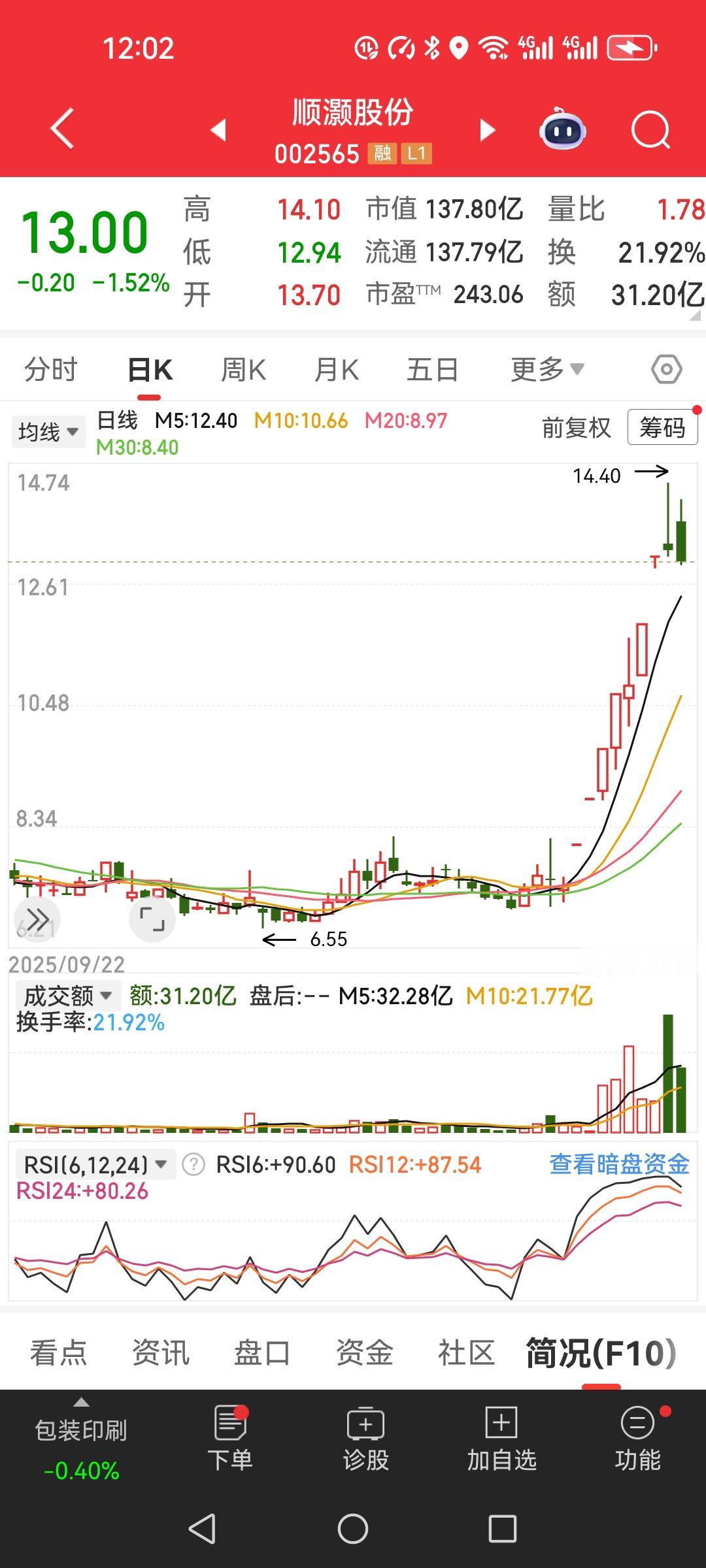Open the search function

[x=650, y=130]
